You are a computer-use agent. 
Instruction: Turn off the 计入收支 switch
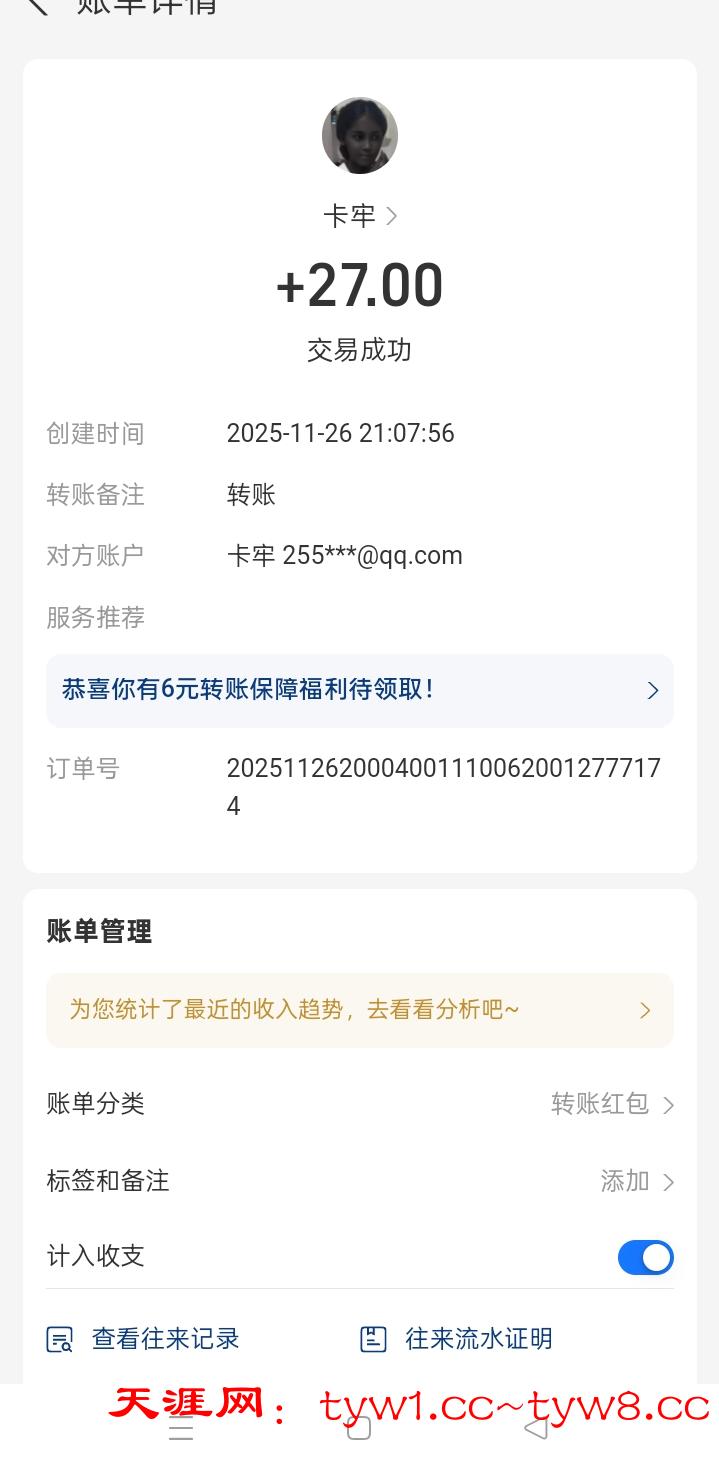coord(645,1257)
